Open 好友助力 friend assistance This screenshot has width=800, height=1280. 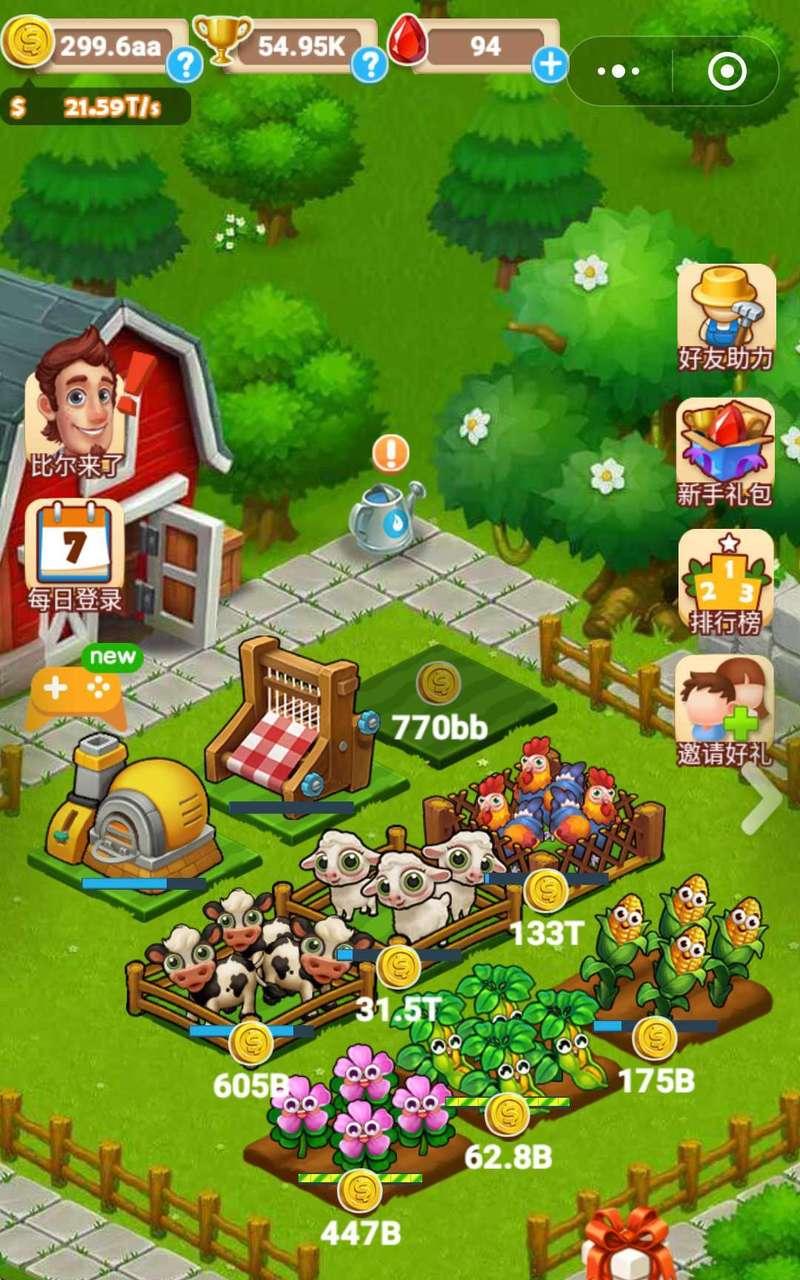pos(726,317)
